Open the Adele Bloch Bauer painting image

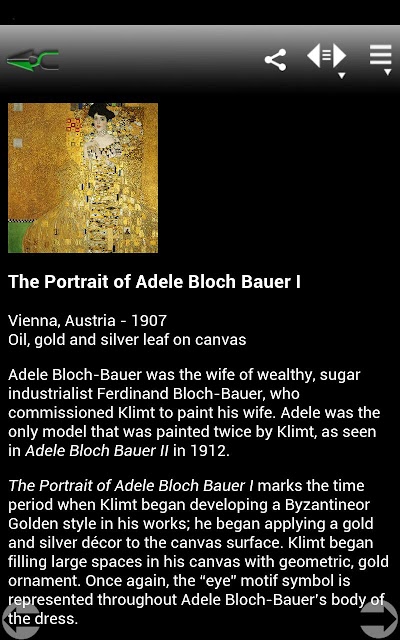[83, 178]
